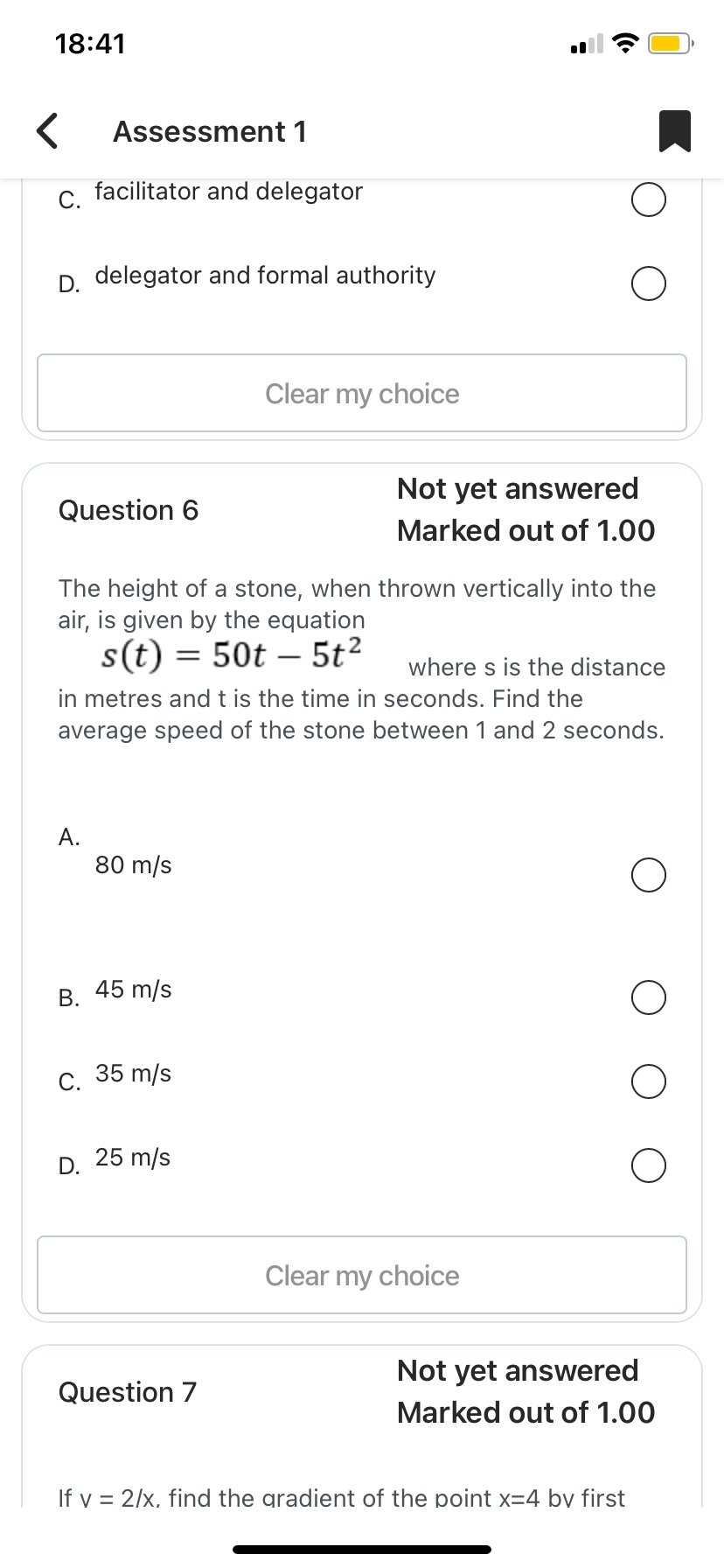The width and height of the screenshot is (724, 1568).
Task: Select answer C, 35 m/s
Action: click(648, 1081)
